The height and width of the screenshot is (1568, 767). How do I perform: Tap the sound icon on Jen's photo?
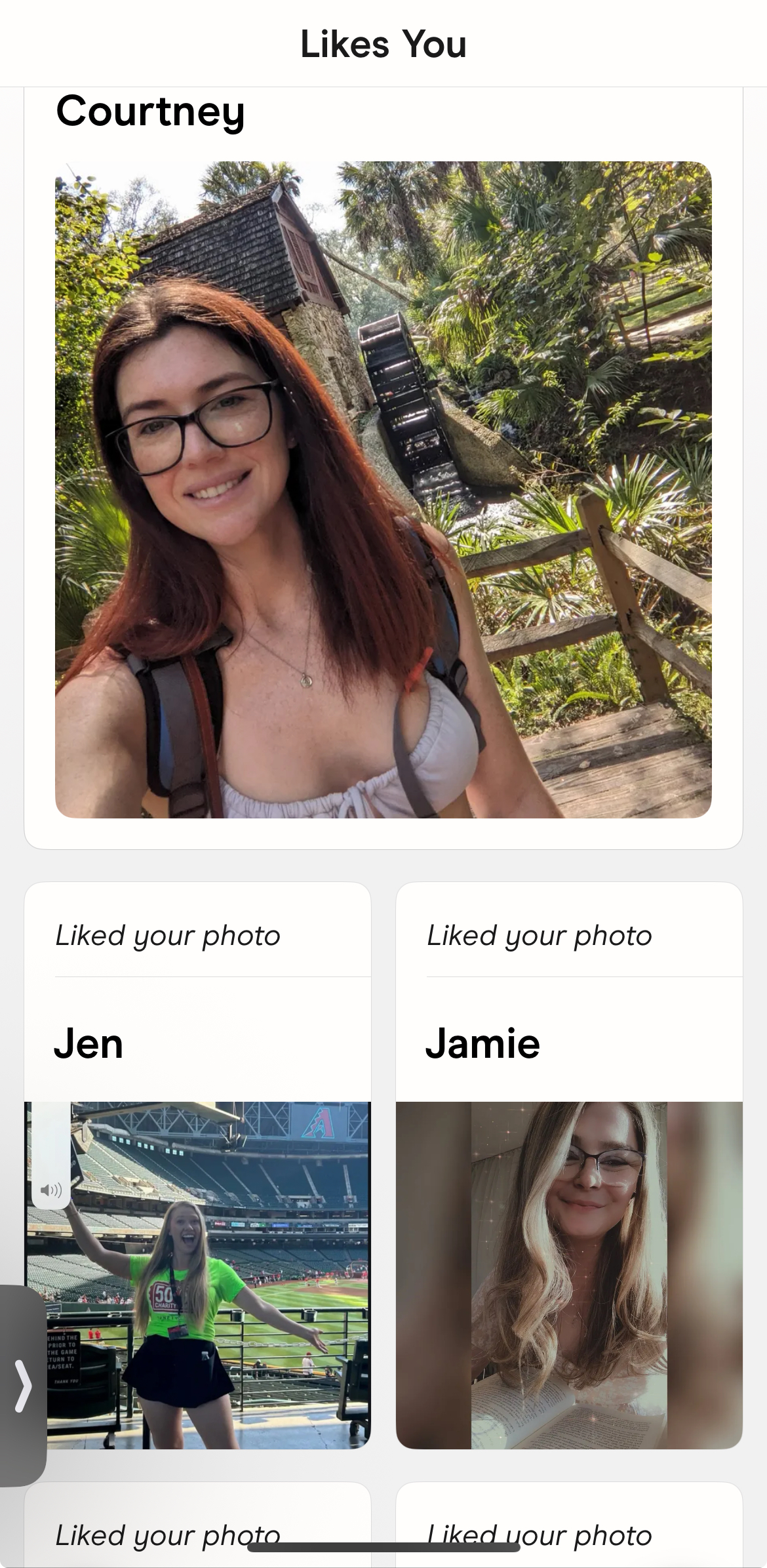click(x=51, y=1189)
